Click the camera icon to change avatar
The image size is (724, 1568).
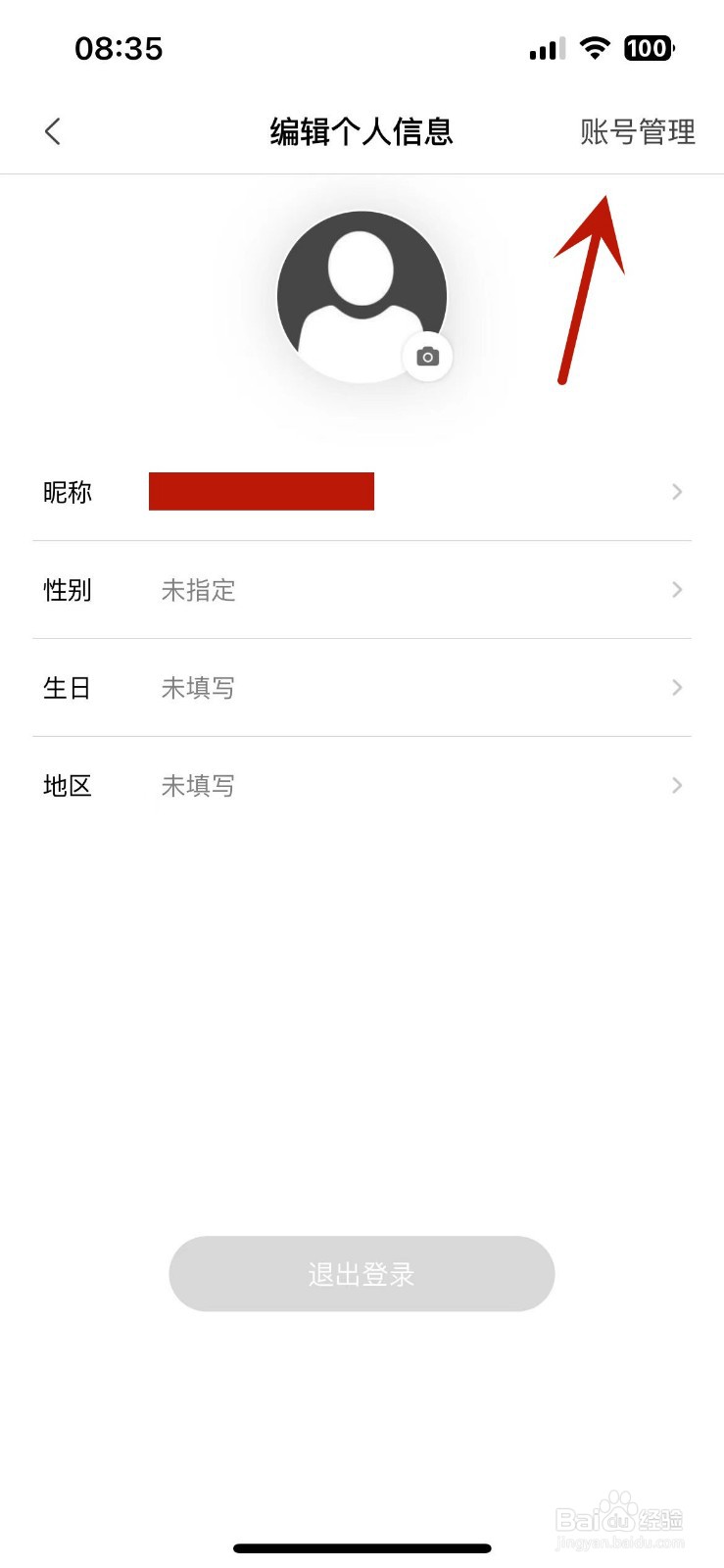coord(427,356)
